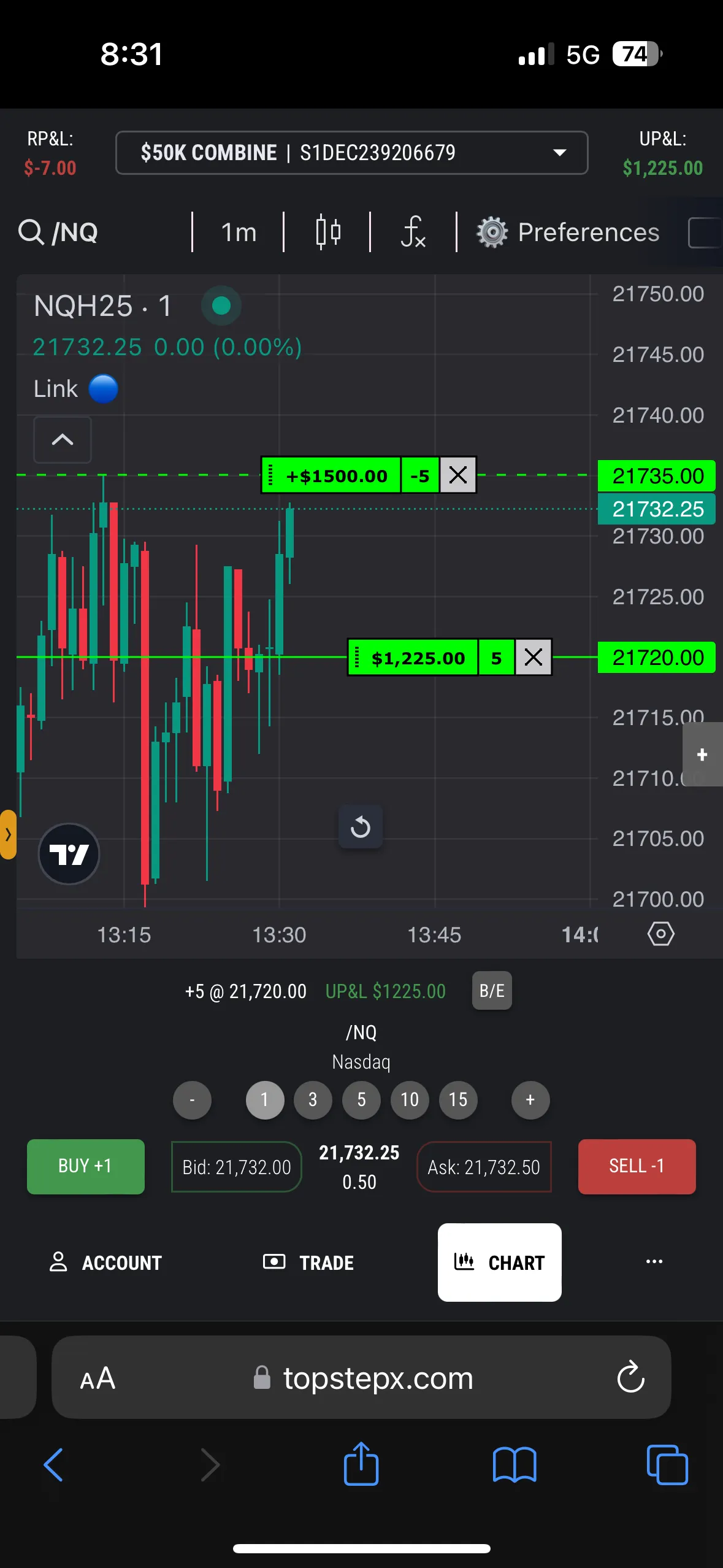Screen dimensions: 723x1568
Task: Set the order quantity to 15
Action: click(x=458, y=1100)
